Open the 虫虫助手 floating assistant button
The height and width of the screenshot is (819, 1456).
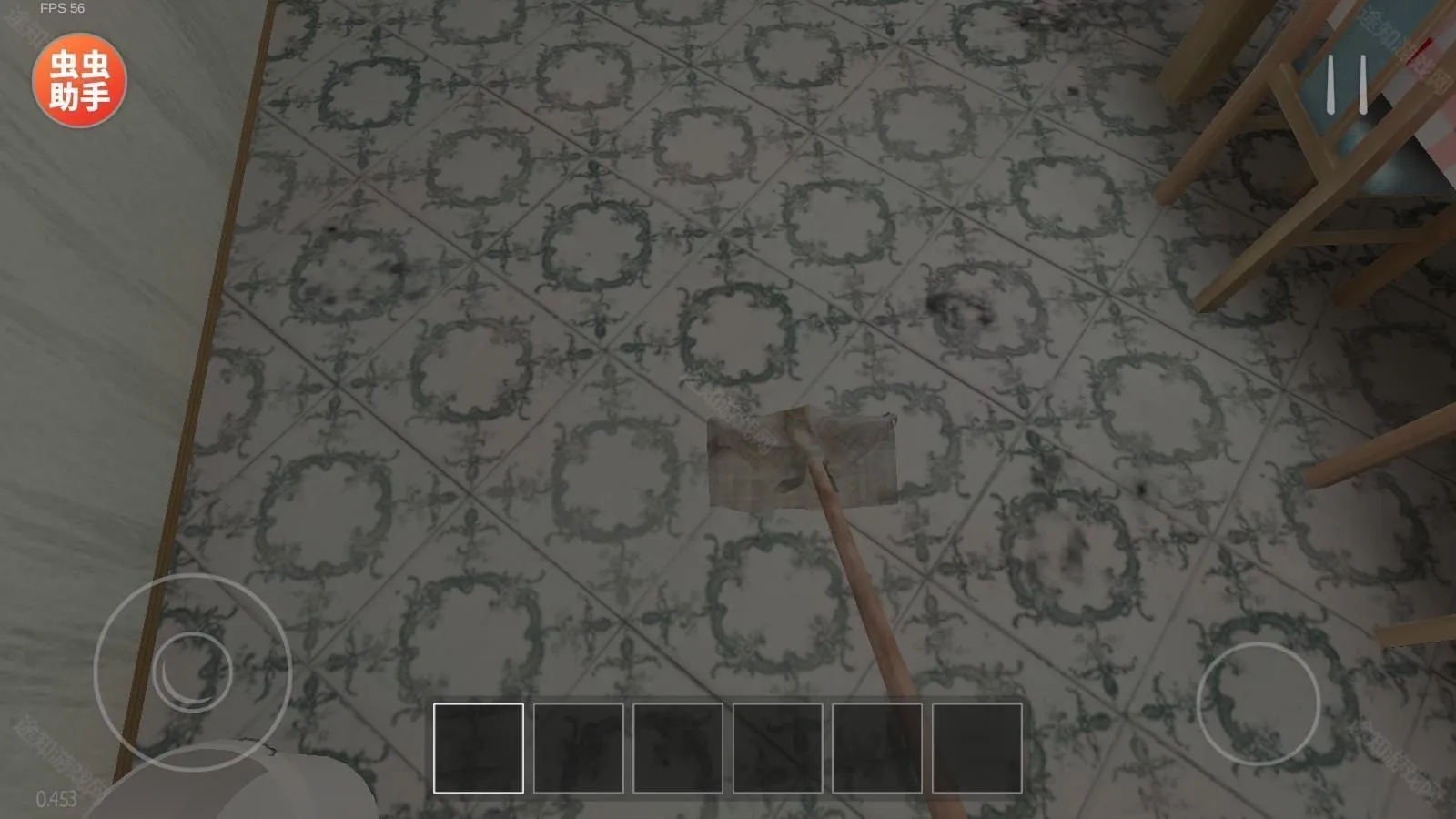(79, 80)
